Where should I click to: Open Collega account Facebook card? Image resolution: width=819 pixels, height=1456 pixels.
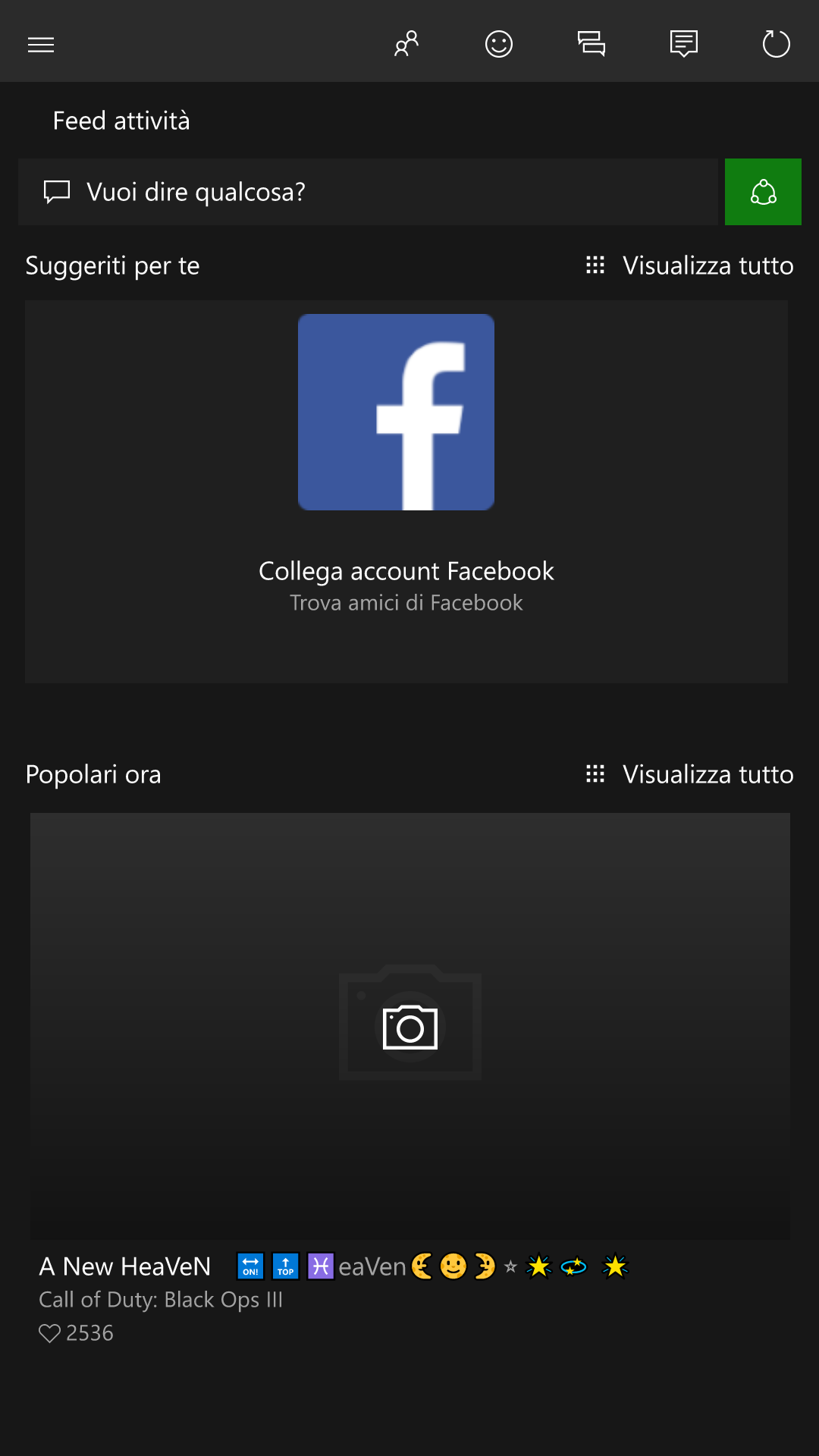click(406, 491)
